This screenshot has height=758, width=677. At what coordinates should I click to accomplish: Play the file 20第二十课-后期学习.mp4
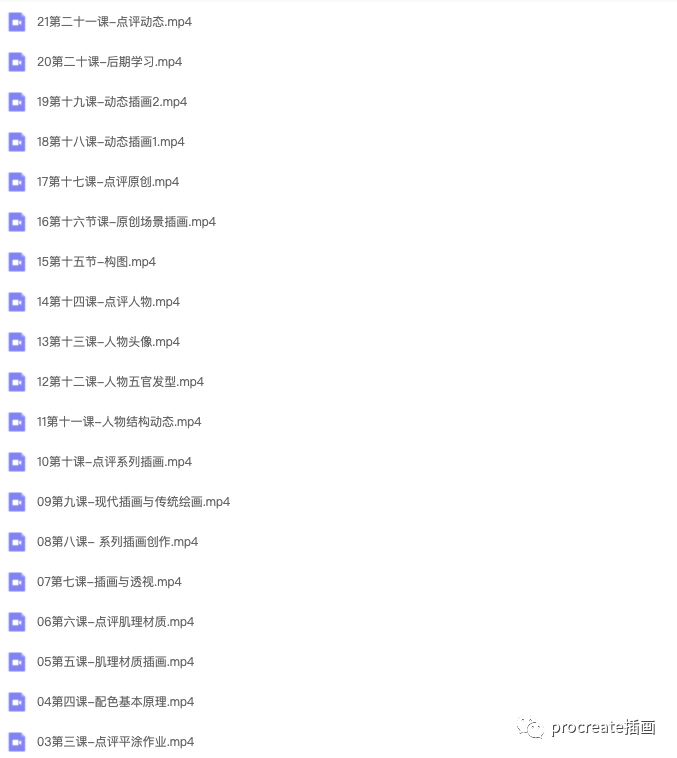click(x=109, y=62)
